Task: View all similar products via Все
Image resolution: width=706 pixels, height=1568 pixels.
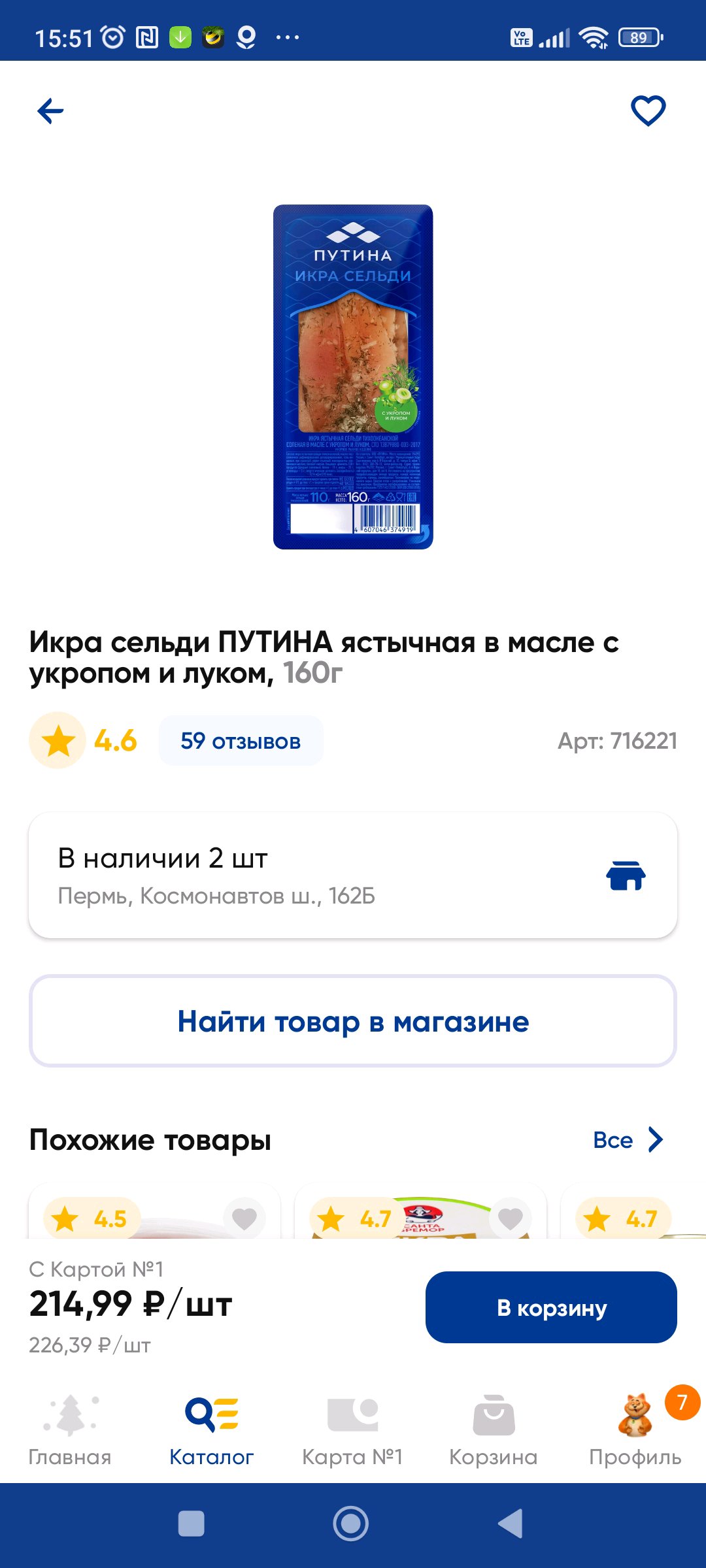Action: pyautogui.click(x=628, y=1140)
